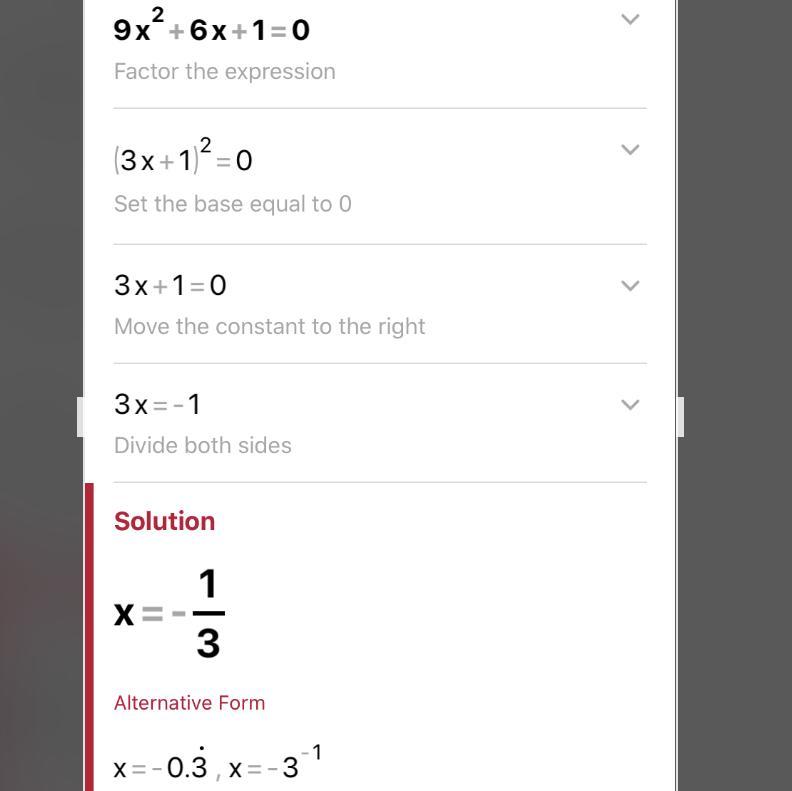Expand the (3x+1)²=0 step details
Viewport: 792px width, 791px height.
[x=630, y=150]
